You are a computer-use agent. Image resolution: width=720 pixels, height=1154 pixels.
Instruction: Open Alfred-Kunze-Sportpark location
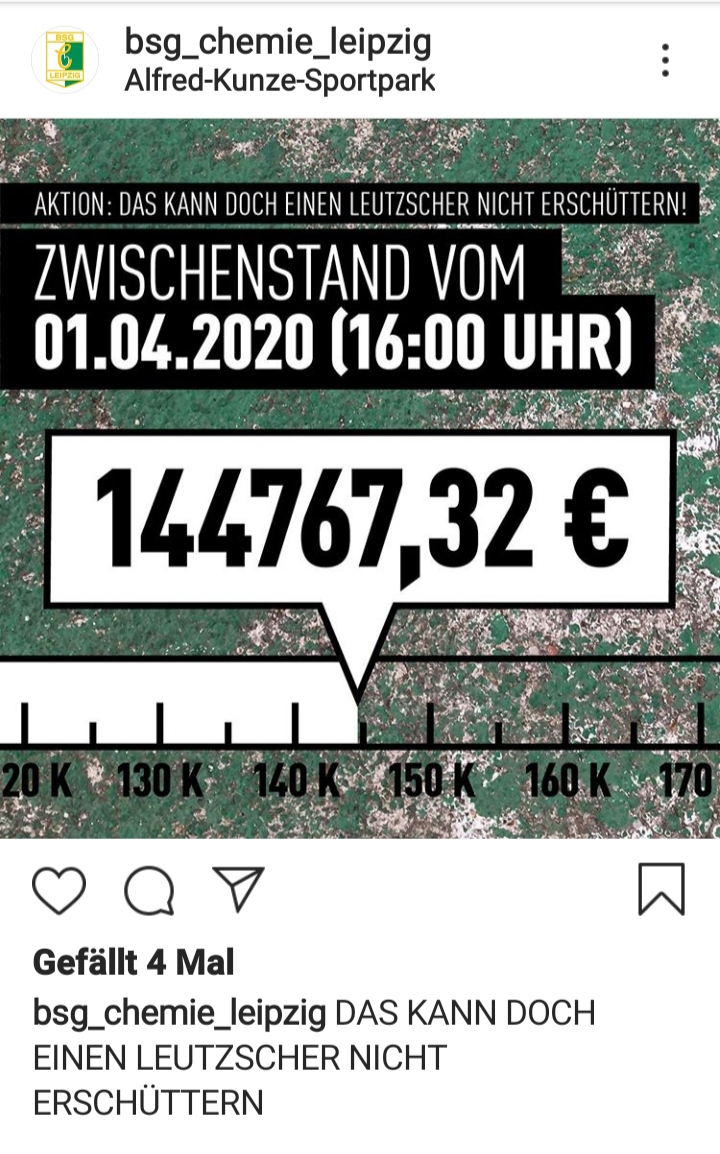279,81
